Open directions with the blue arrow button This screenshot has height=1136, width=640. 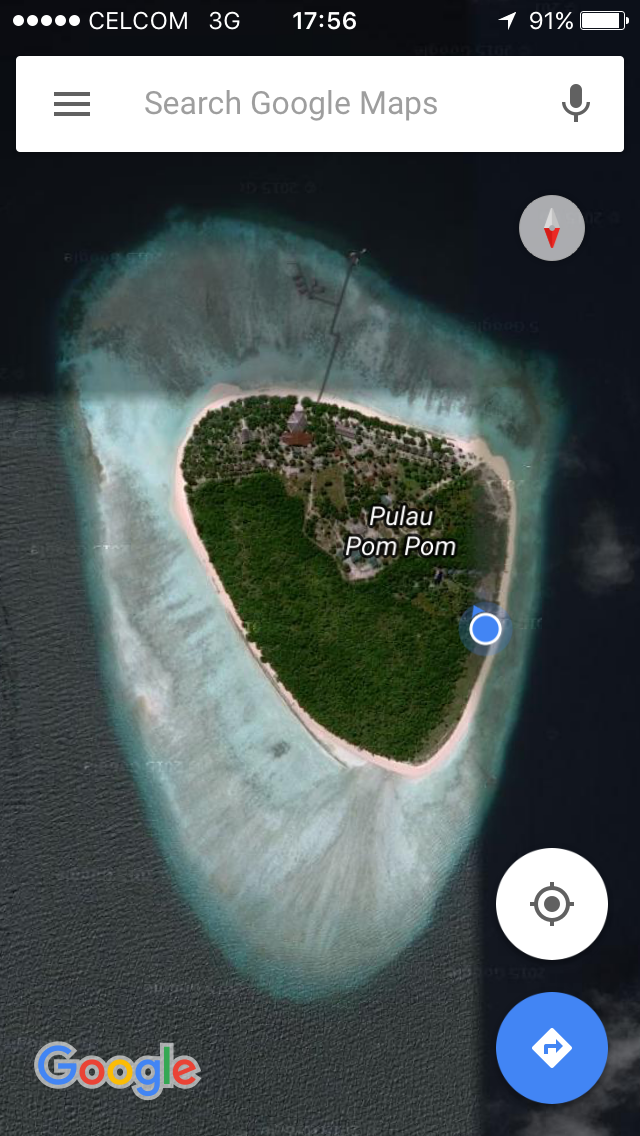[x=552, y=1047]
